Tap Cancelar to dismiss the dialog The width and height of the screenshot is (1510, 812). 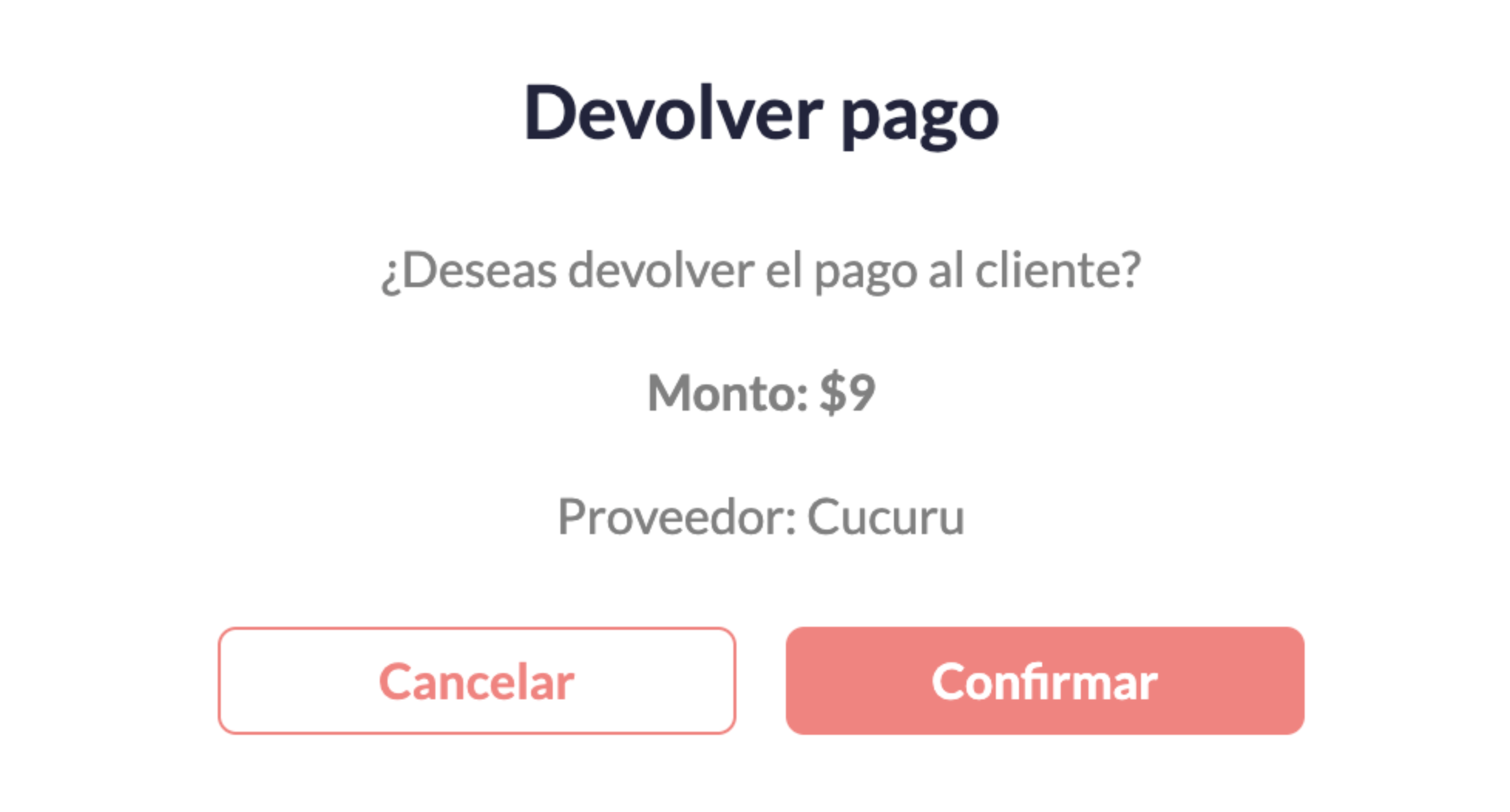coord(476,681)
